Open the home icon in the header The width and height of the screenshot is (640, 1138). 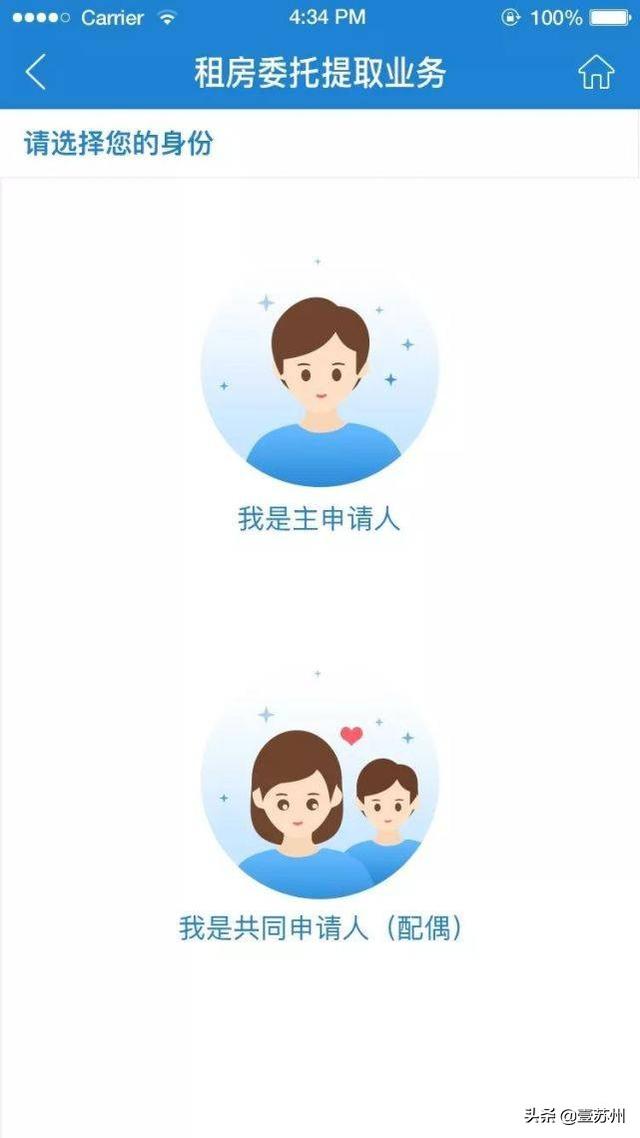coord(596,73)
